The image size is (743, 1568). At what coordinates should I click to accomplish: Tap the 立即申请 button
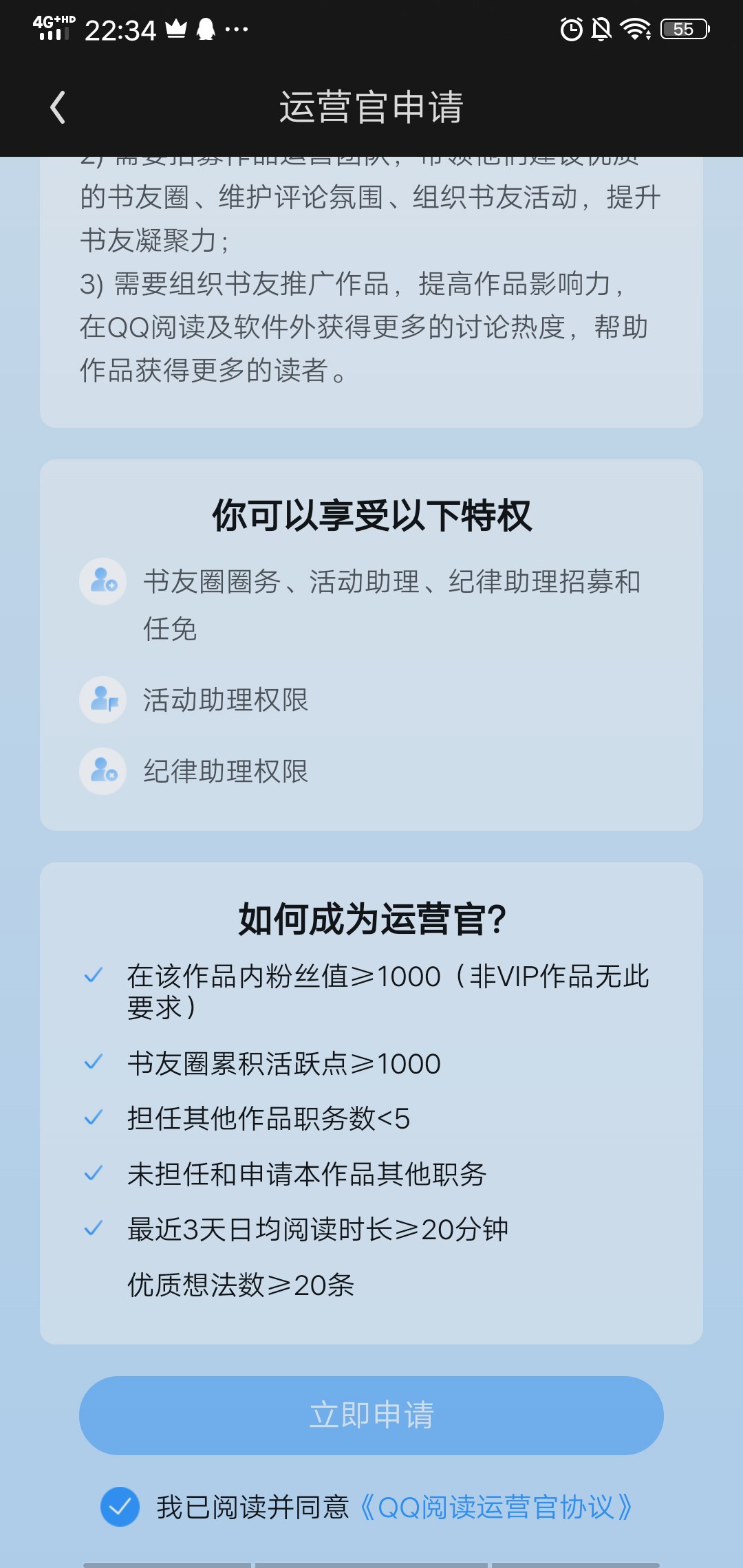pos(371,1415)
